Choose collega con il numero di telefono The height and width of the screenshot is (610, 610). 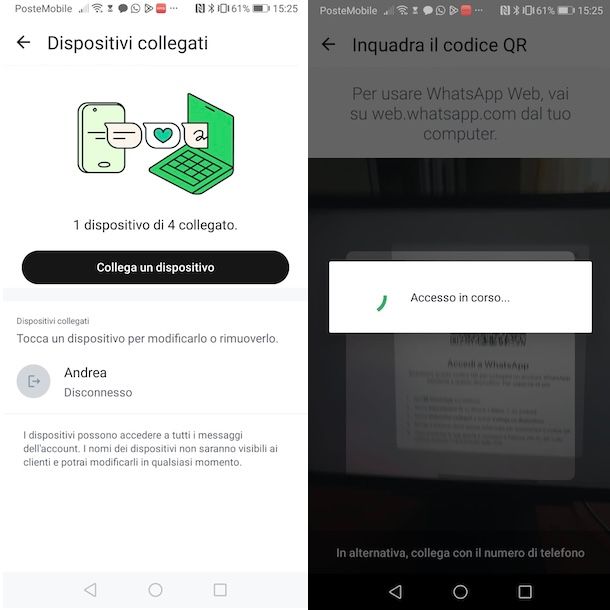point(460,552)
